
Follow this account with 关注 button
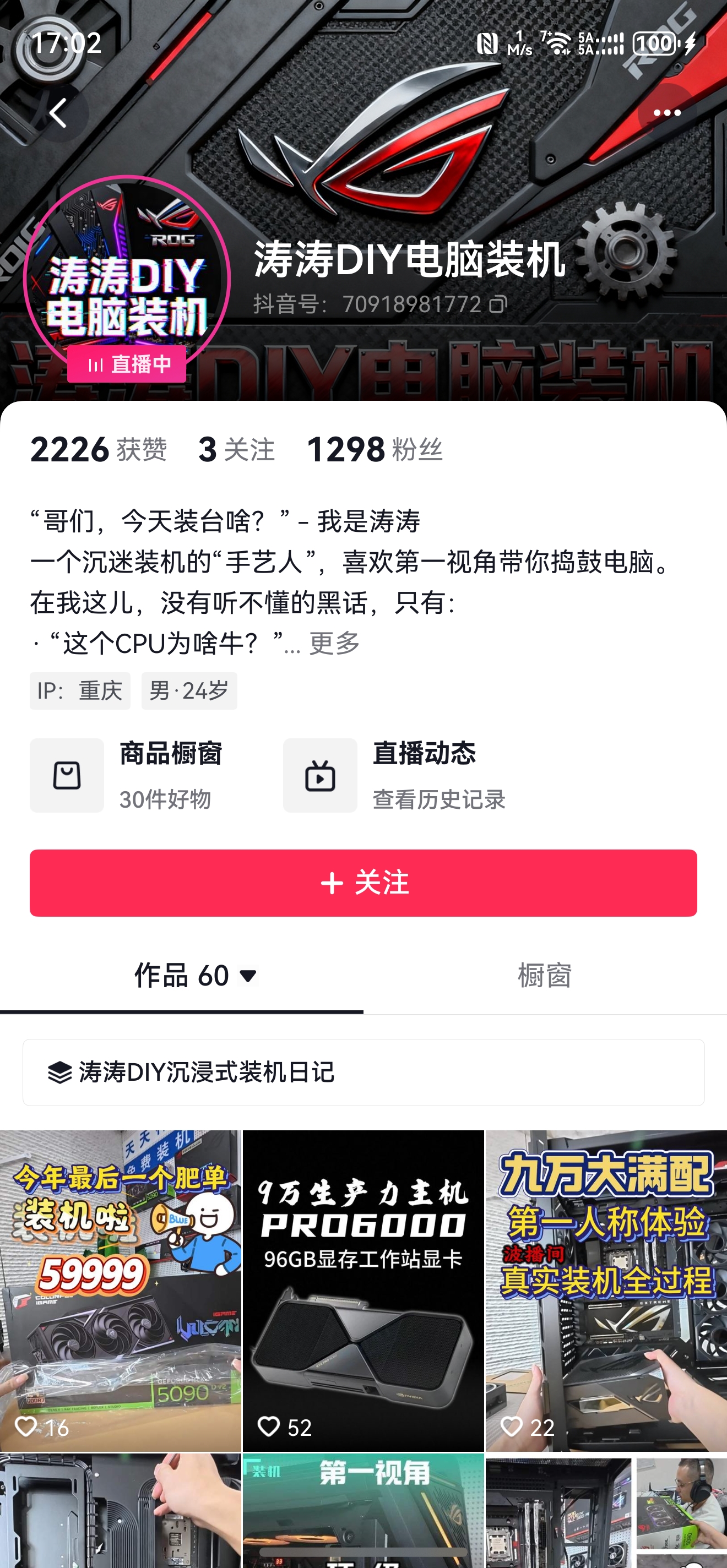point(363,883)
